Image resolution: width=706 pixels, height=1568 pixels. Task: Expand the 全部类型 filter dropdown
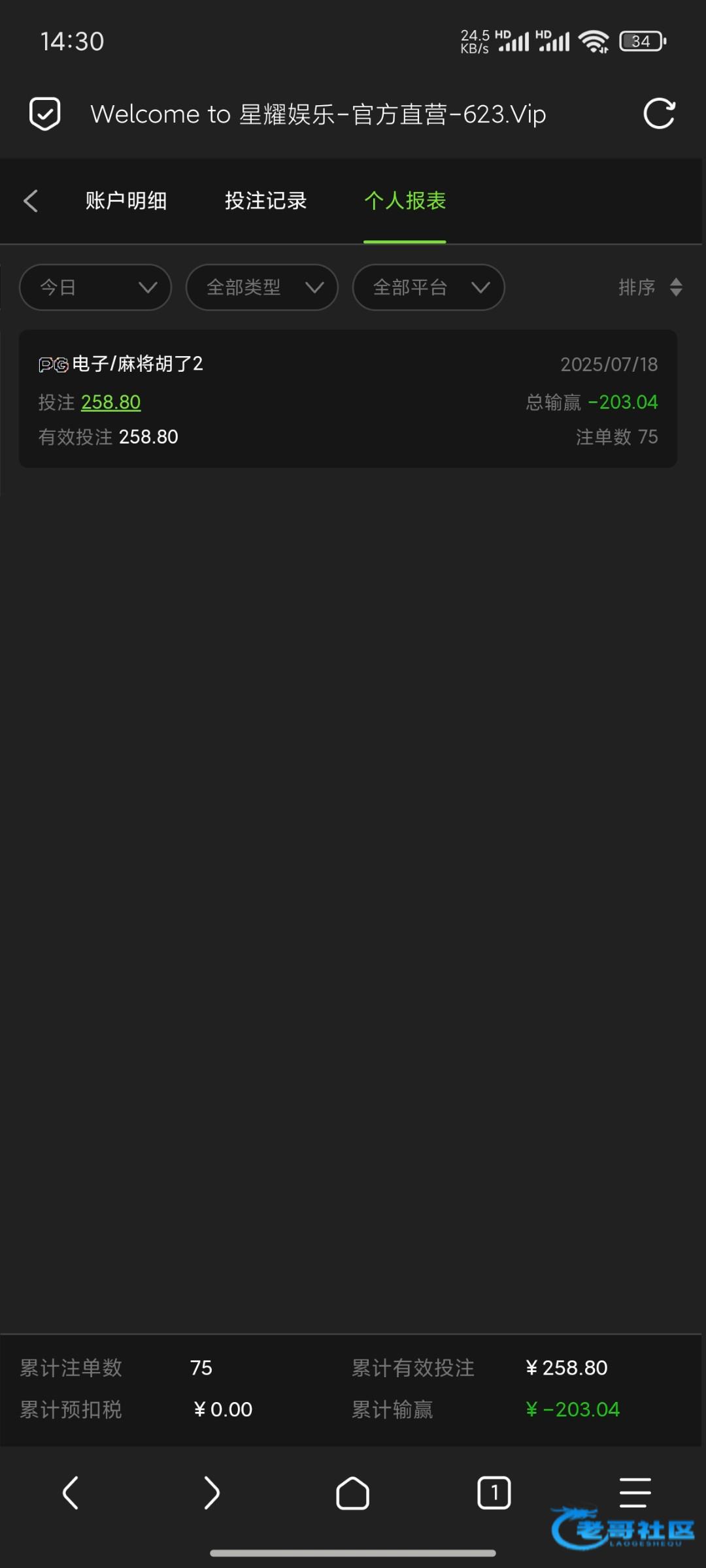pos(261,287)
